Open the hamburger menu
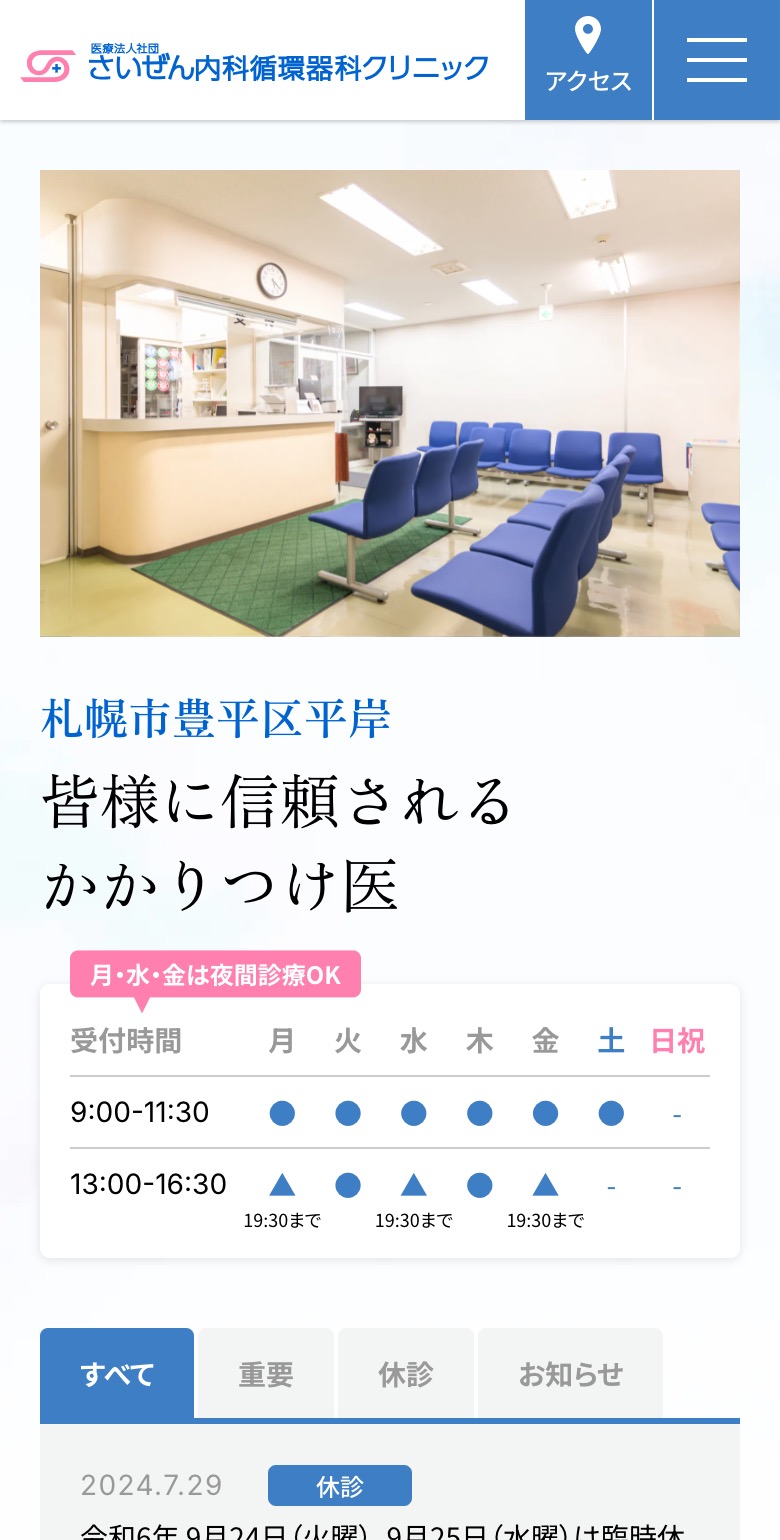 coord(717,60)
